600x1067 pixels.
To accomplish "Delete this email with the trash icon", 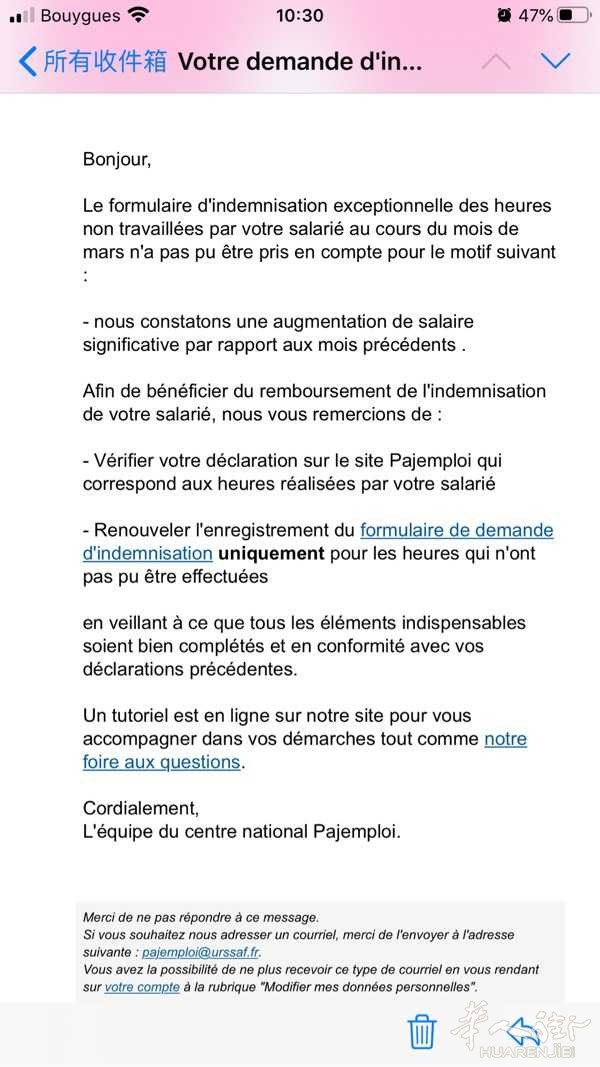I will 422,1031.
